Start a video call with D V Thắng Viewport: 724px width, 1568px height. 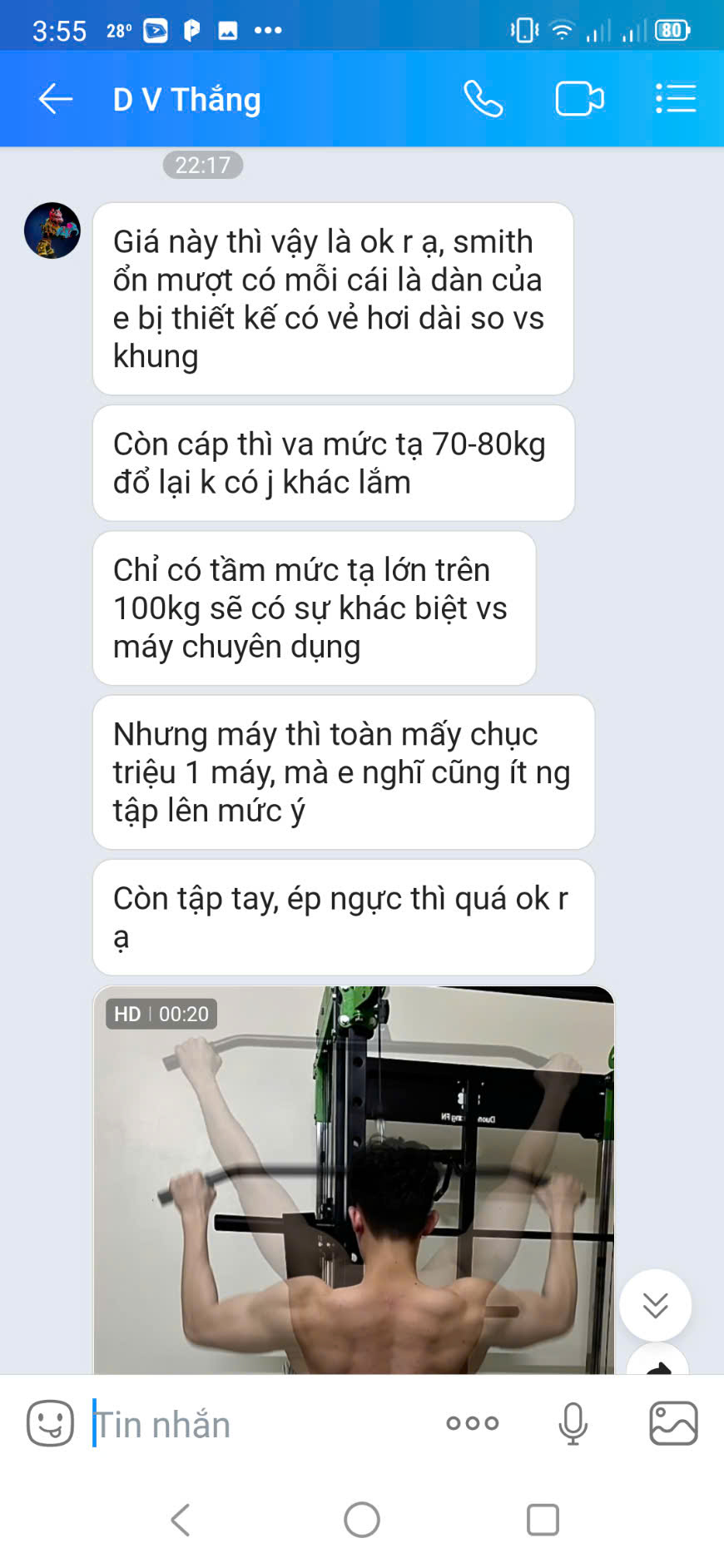click(x=579, y=99)
